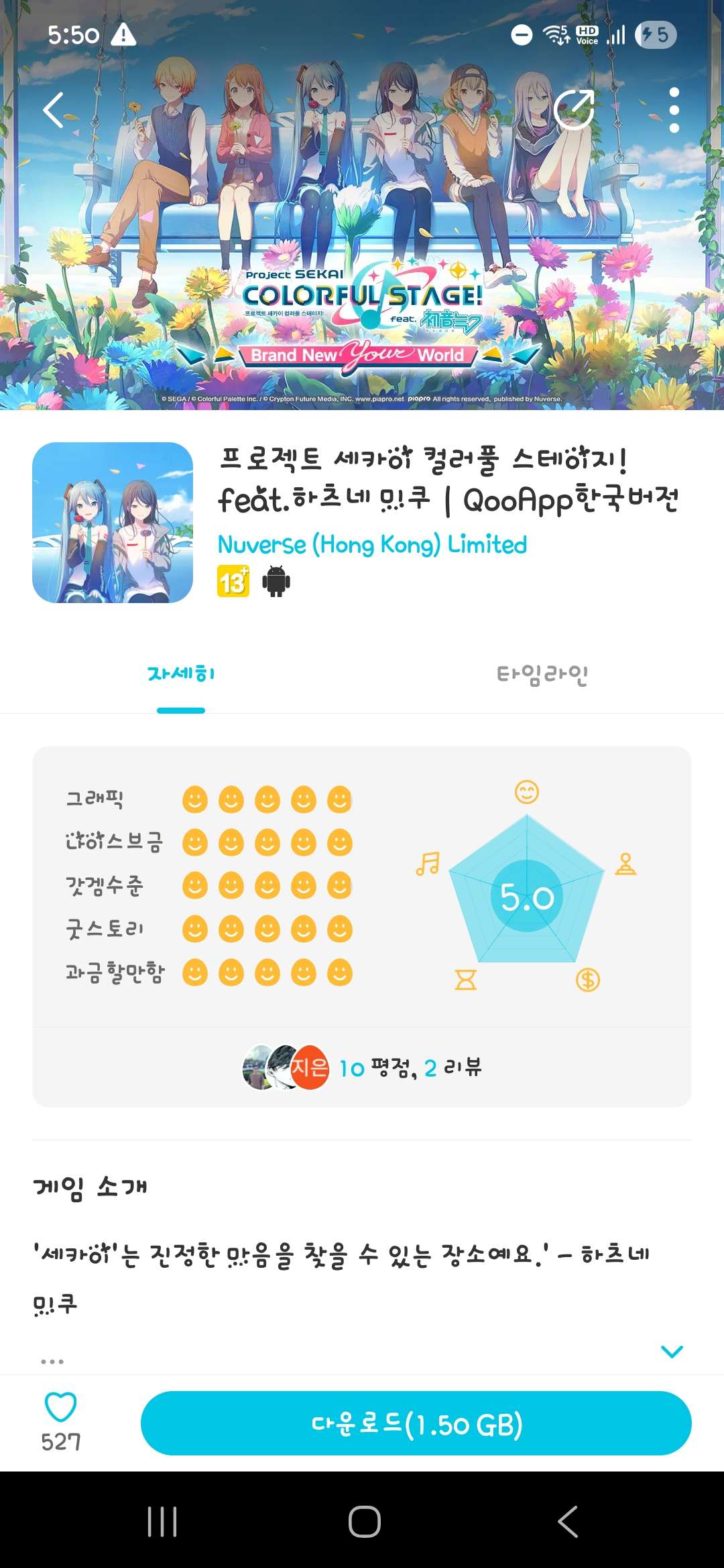Share this game page
This screenshot has height=1568, width=724.
pos(575,109)
